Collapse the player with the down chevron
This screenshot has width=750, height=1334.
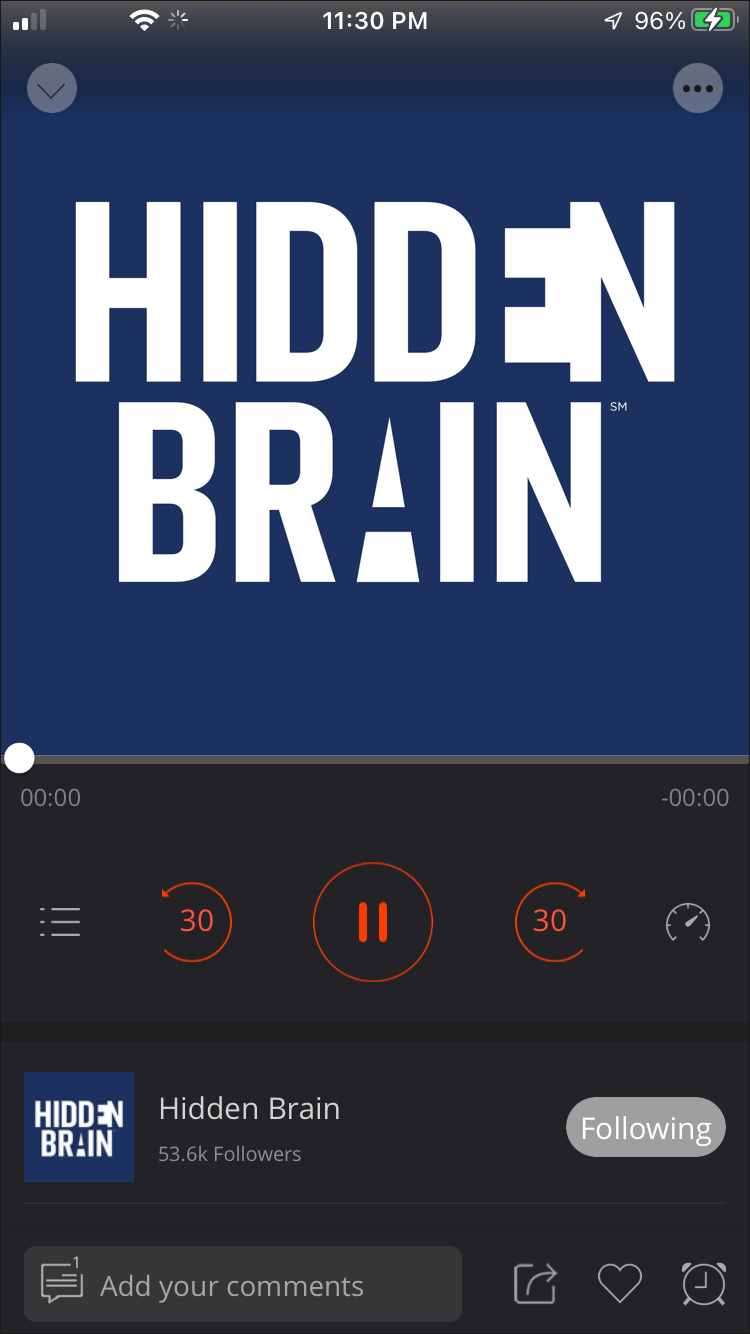(52, 89)
